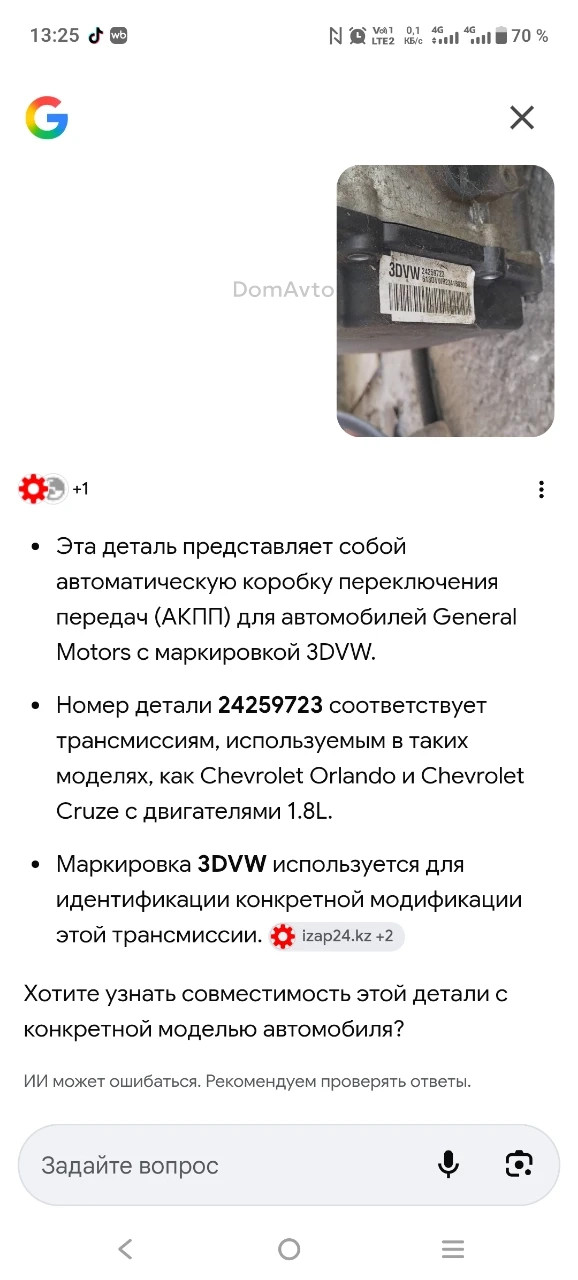Open the uploaded gearbox label photo
Image resolution: width=578 pixels, height=1280 pixels.
coord(445,301)
